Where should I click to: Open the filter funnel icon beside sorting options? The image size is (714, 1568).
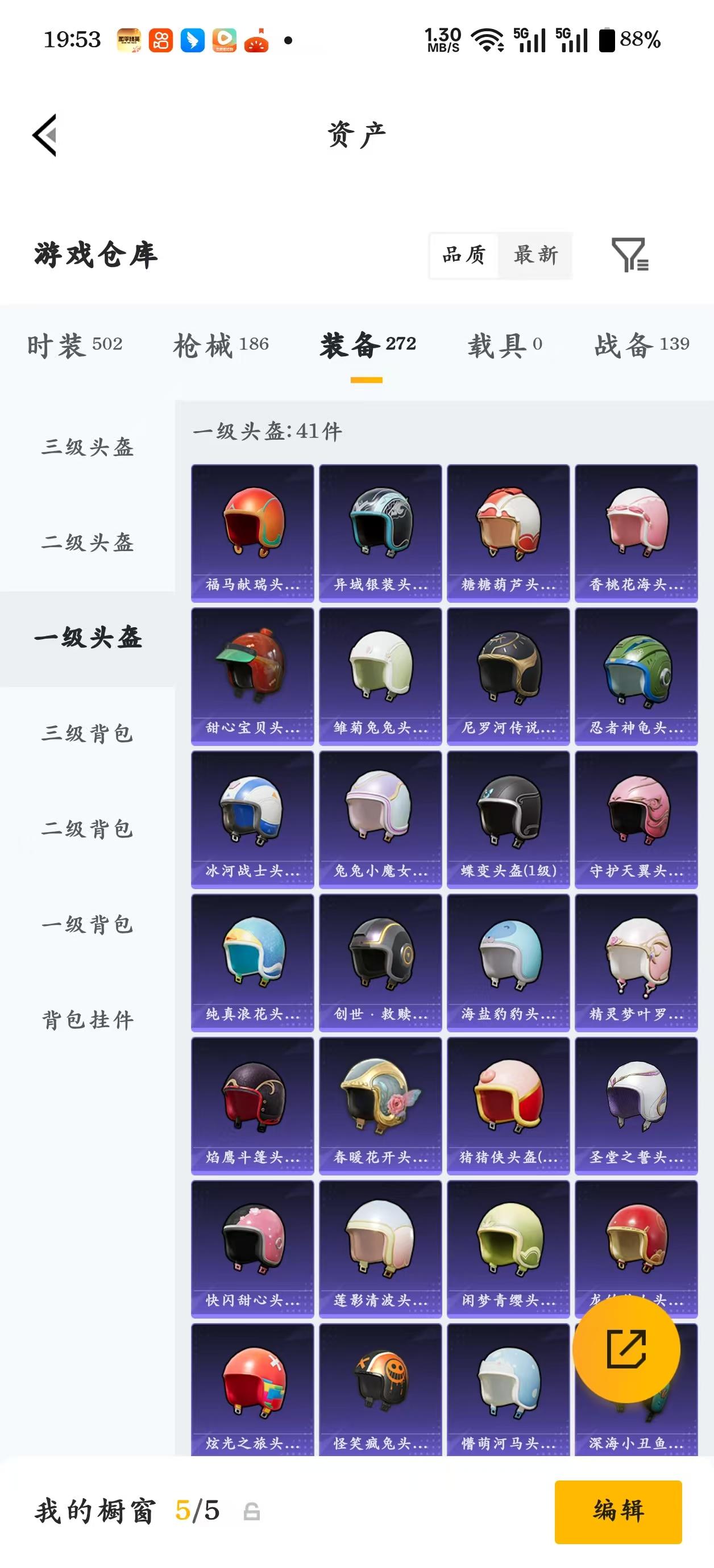click(630, 256)
